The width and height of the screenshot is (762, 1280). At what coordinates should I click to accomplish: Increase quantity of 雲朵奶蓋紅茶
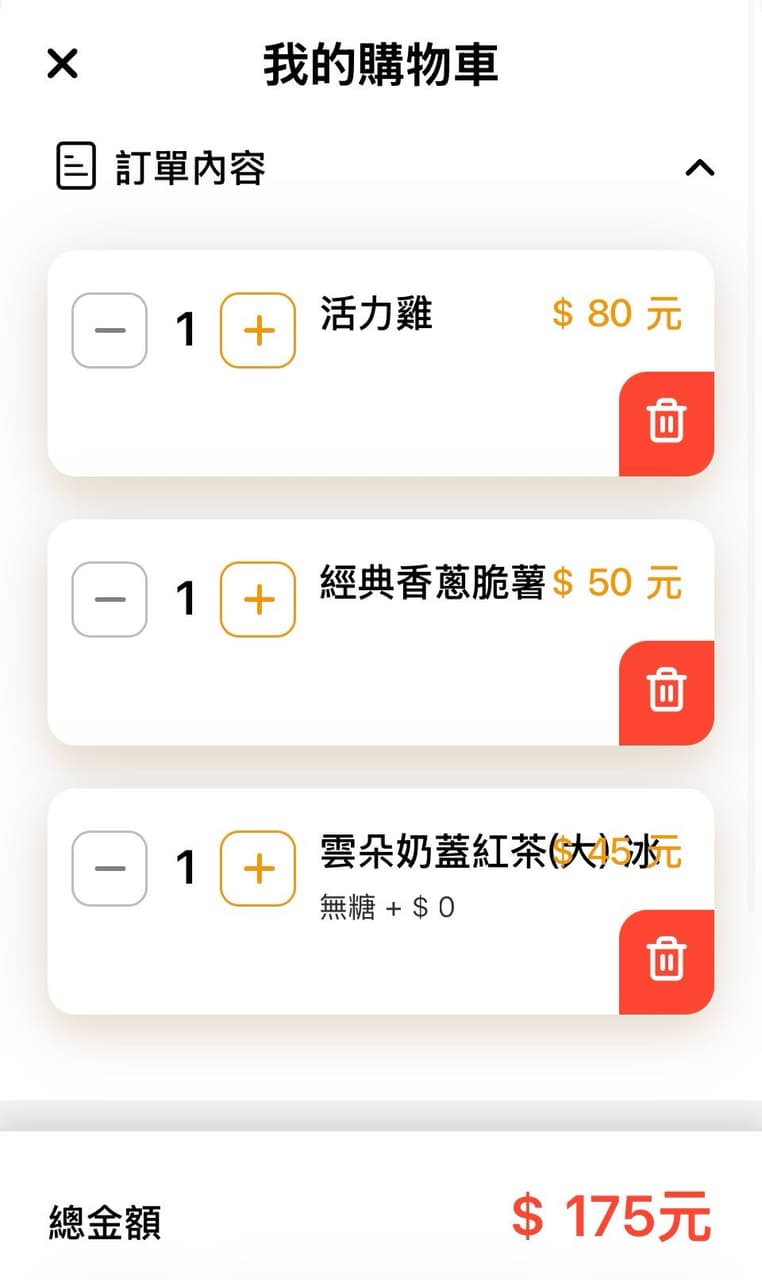point(258,868)
